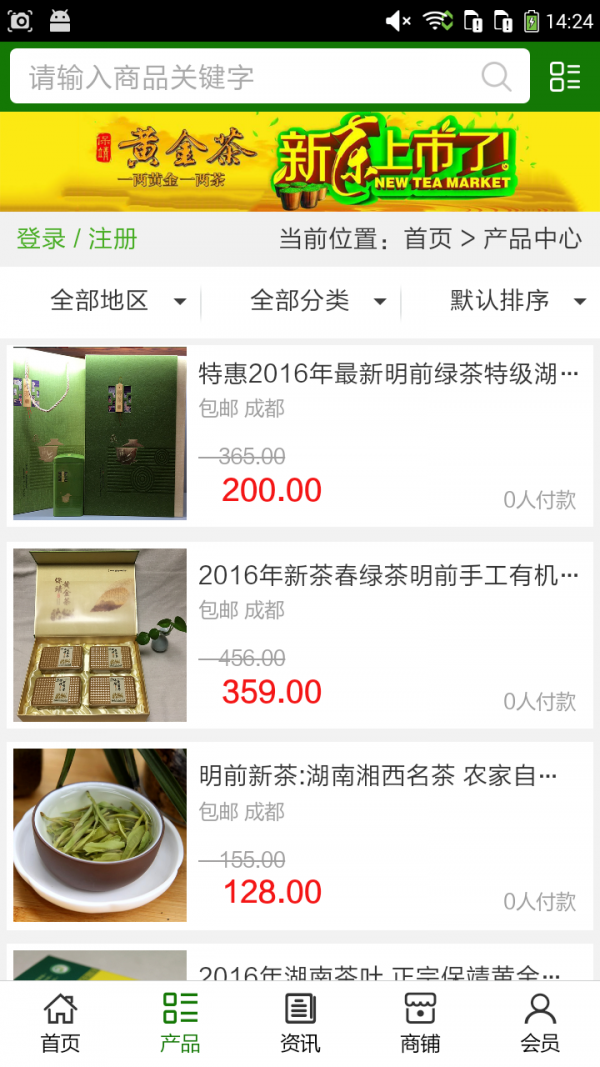Open 登录 / 注册 link

[77, 239]
